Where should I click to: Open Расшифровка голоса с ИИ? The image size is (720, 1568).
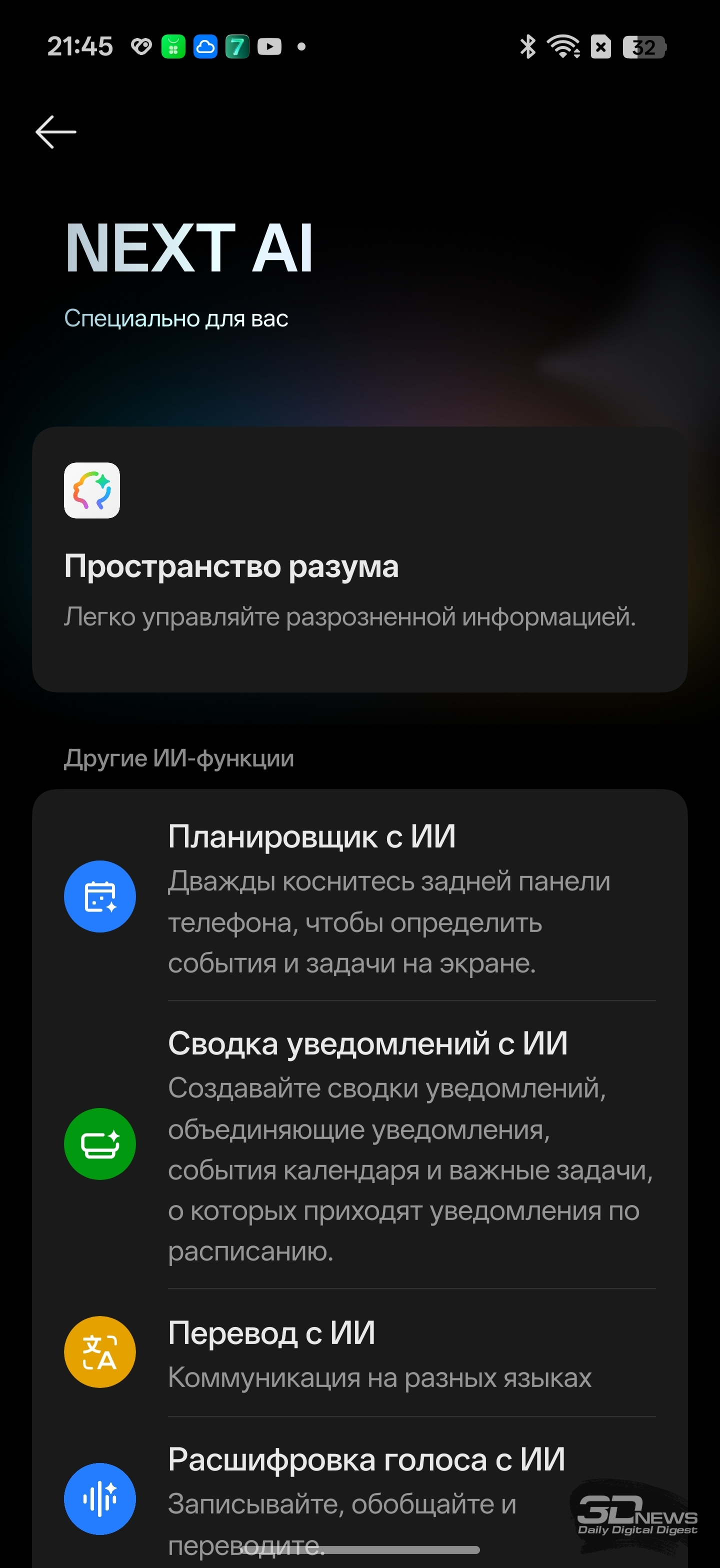tap(359, 1491)
